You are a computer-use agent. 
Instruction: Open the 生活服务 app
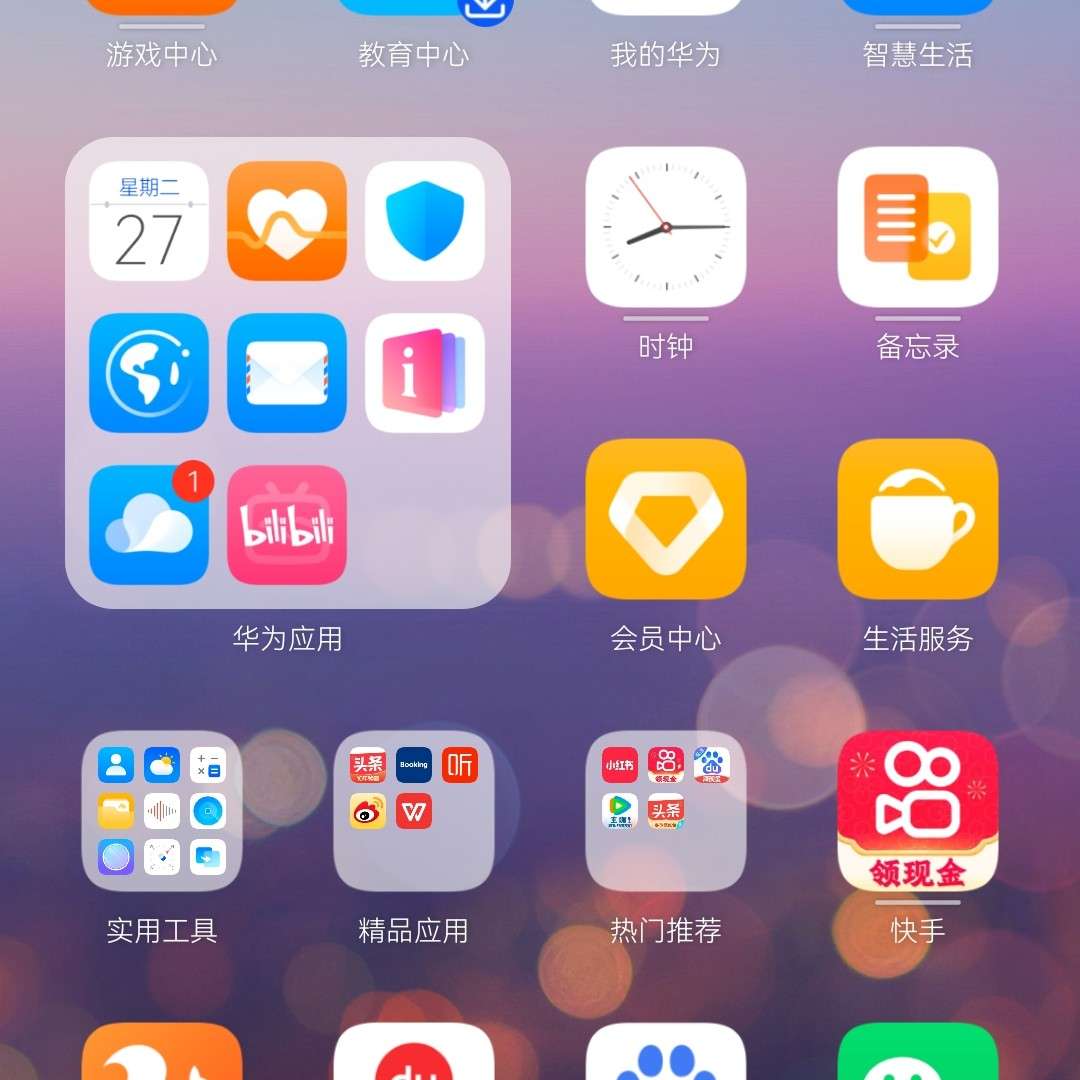[x=917, y=519]
